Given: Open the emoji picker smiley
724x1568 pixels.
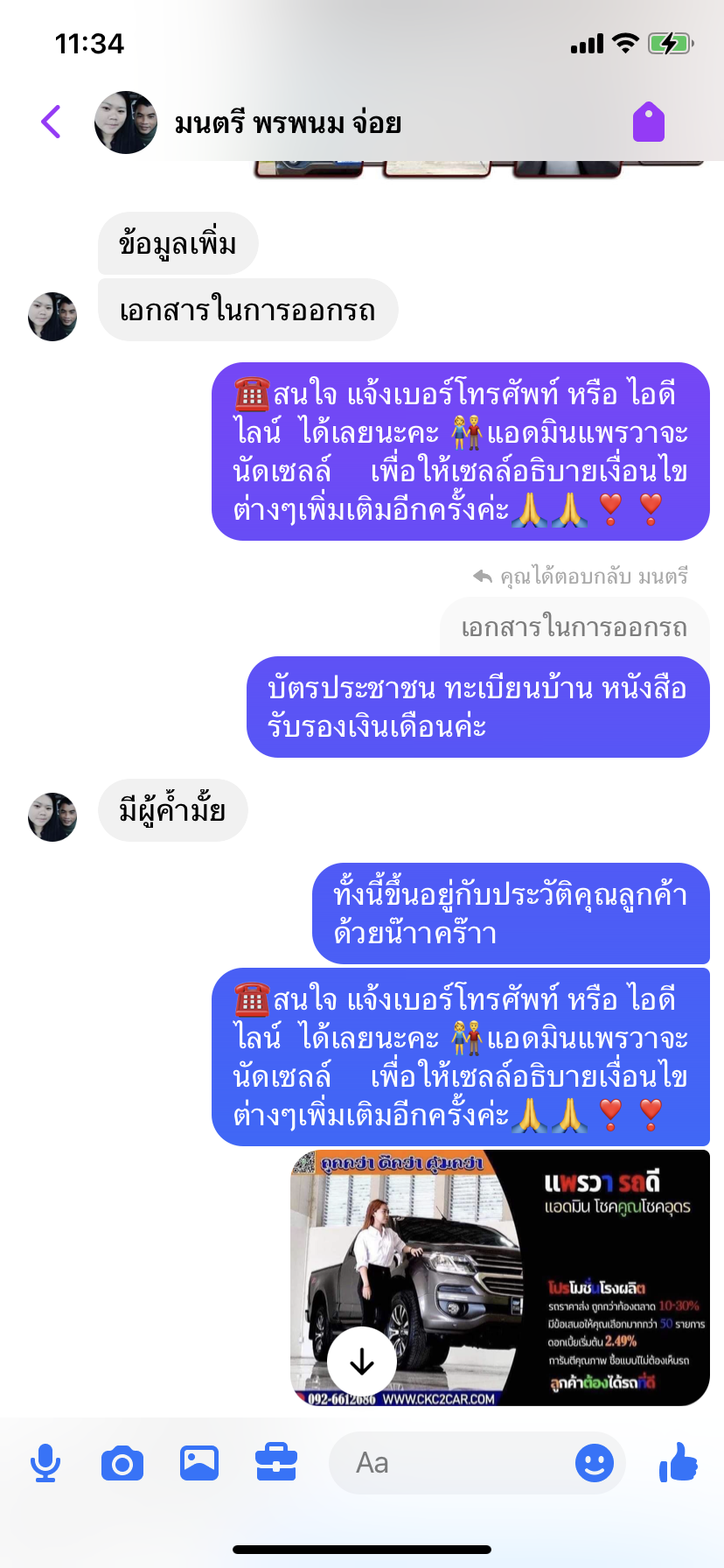Looking at the screenshot, I should [x=595, y=1463].
